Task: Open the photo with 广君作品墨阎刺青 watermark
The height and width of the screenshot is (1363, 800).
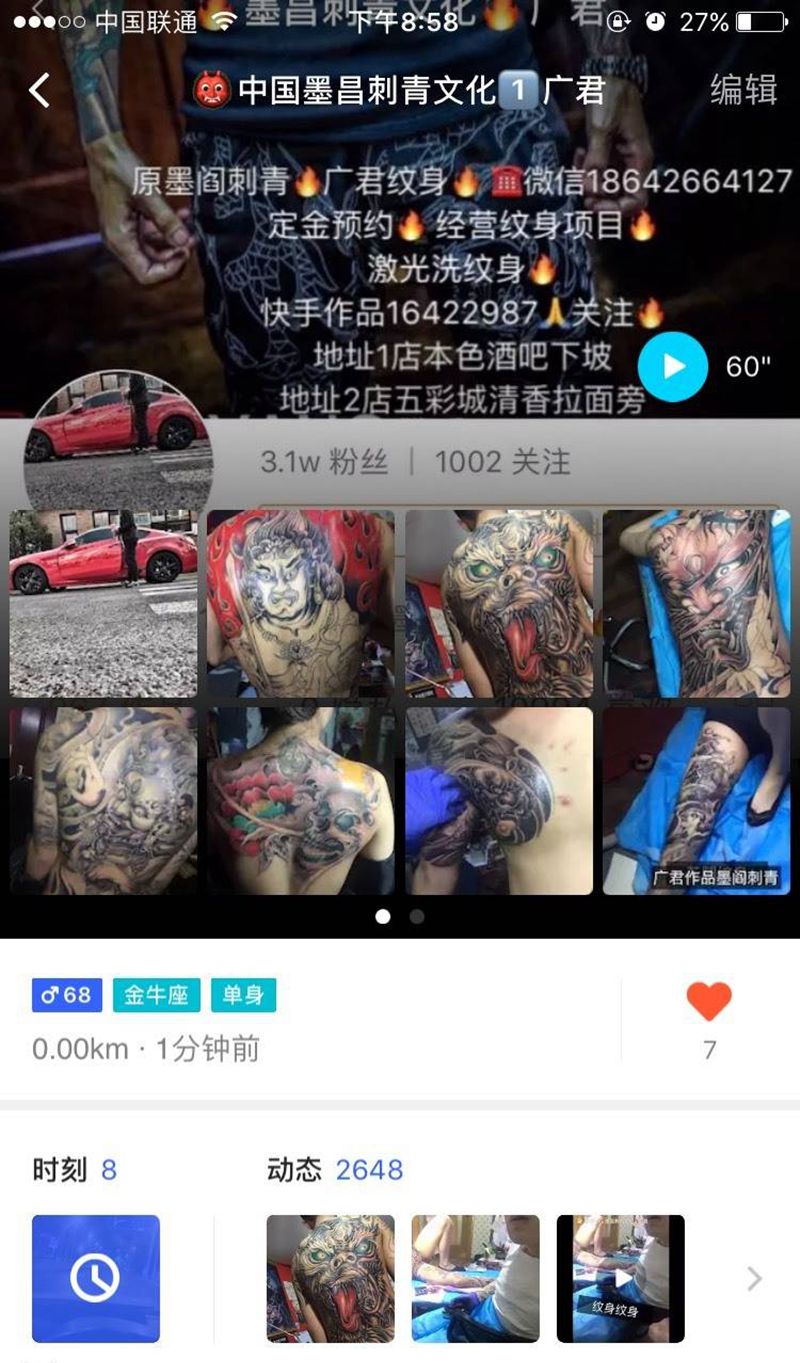Action: point(696,801)
